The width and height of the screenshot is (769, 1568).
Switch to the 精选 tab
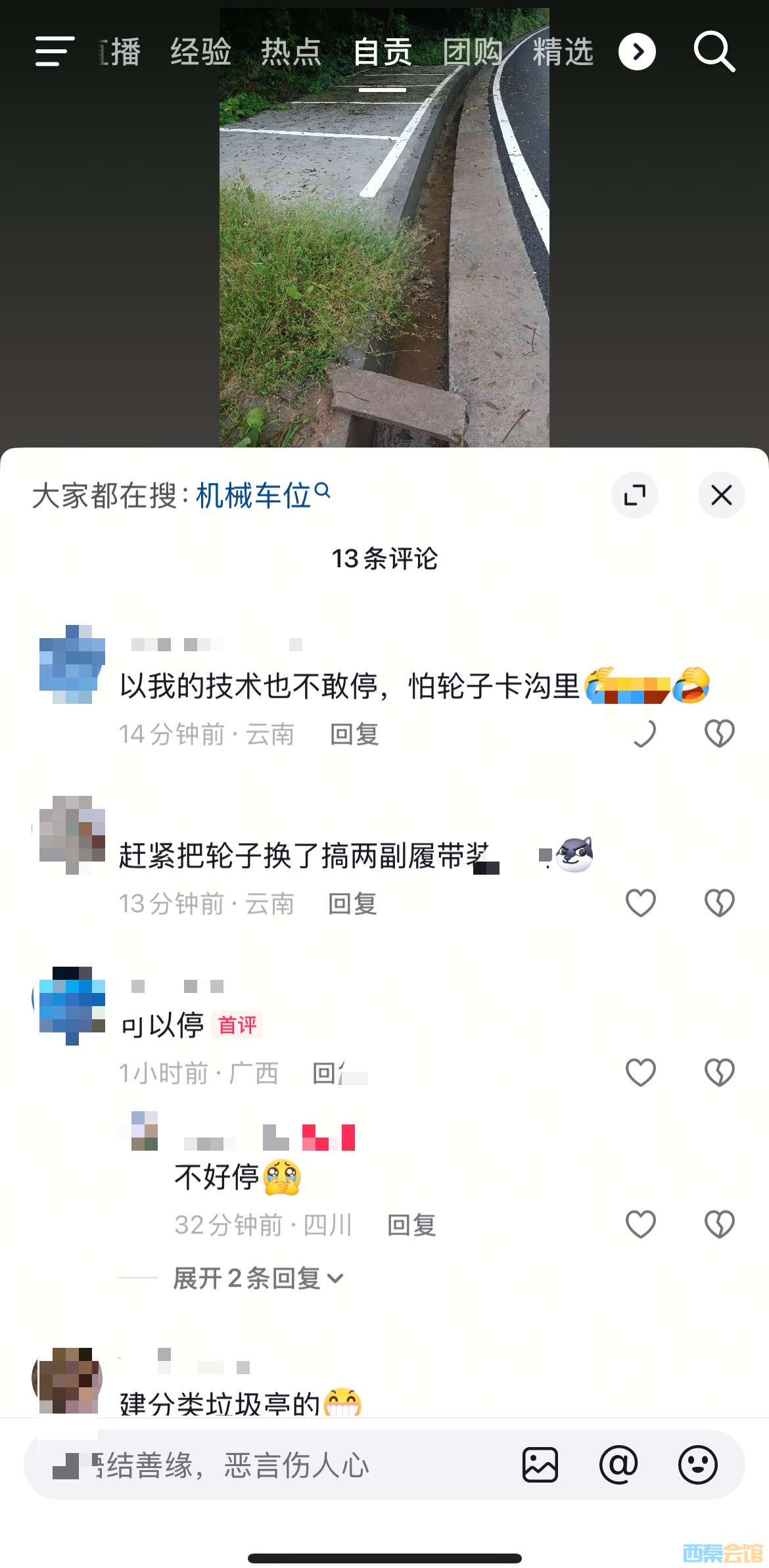point(563,52)
